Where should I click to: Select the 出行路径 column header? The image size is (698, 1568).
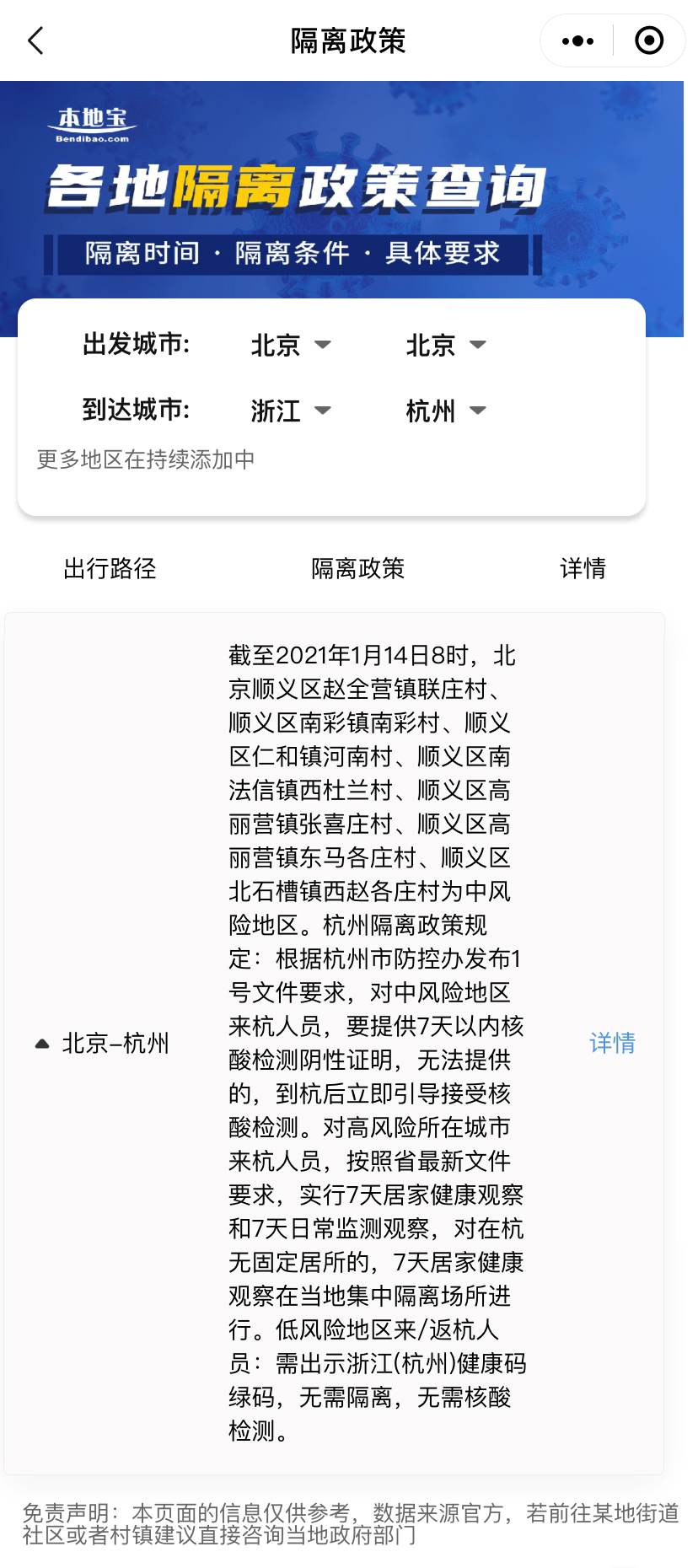pos(110,569)
